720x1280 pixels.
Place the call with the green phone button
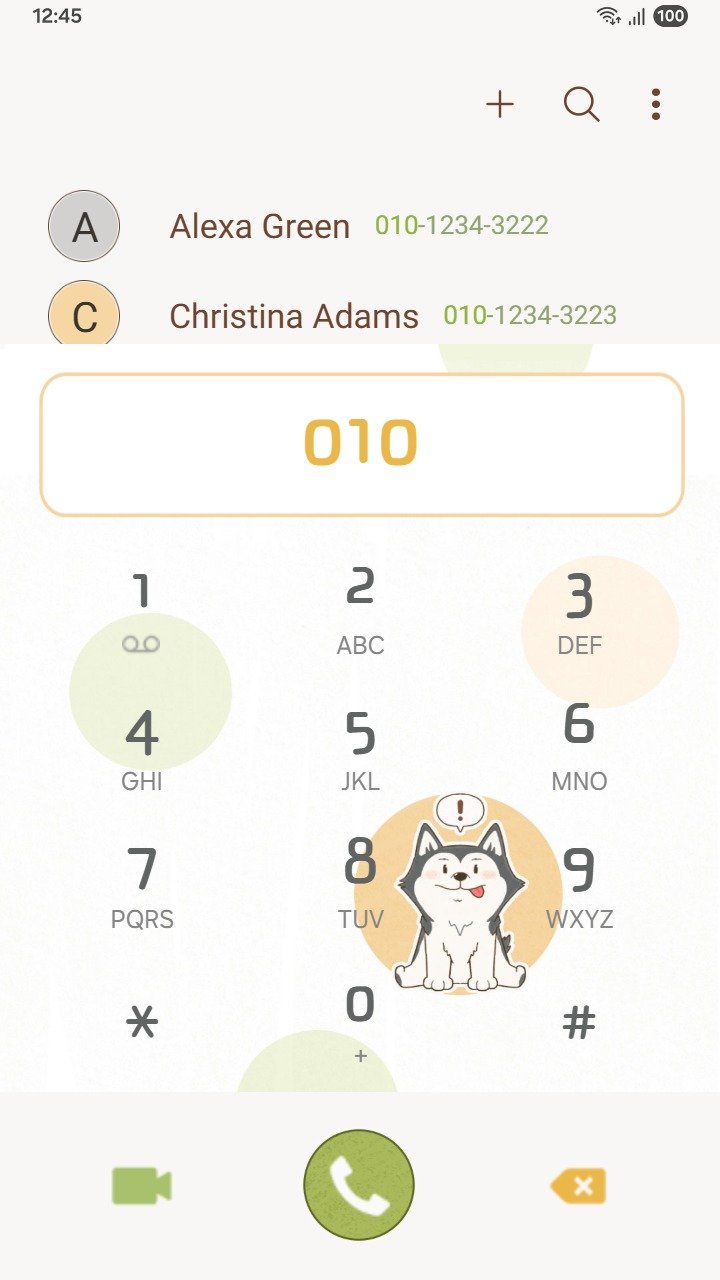pyautogui.click(x=359, y=1185)
